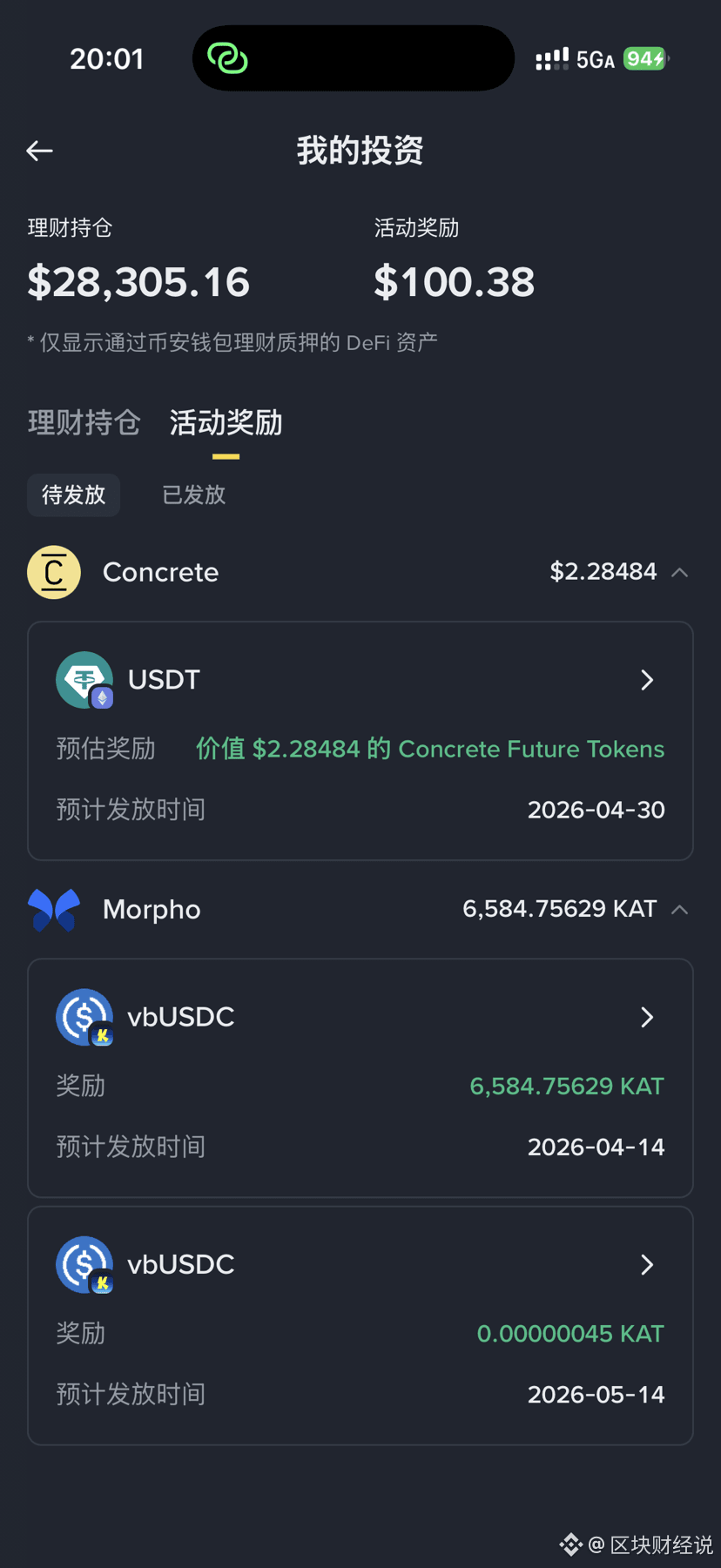Viewport: 721px width, 1568px height.
Task: Show 待发放 pending rewards
Action: pyautogui.click(x=73, y=495)
